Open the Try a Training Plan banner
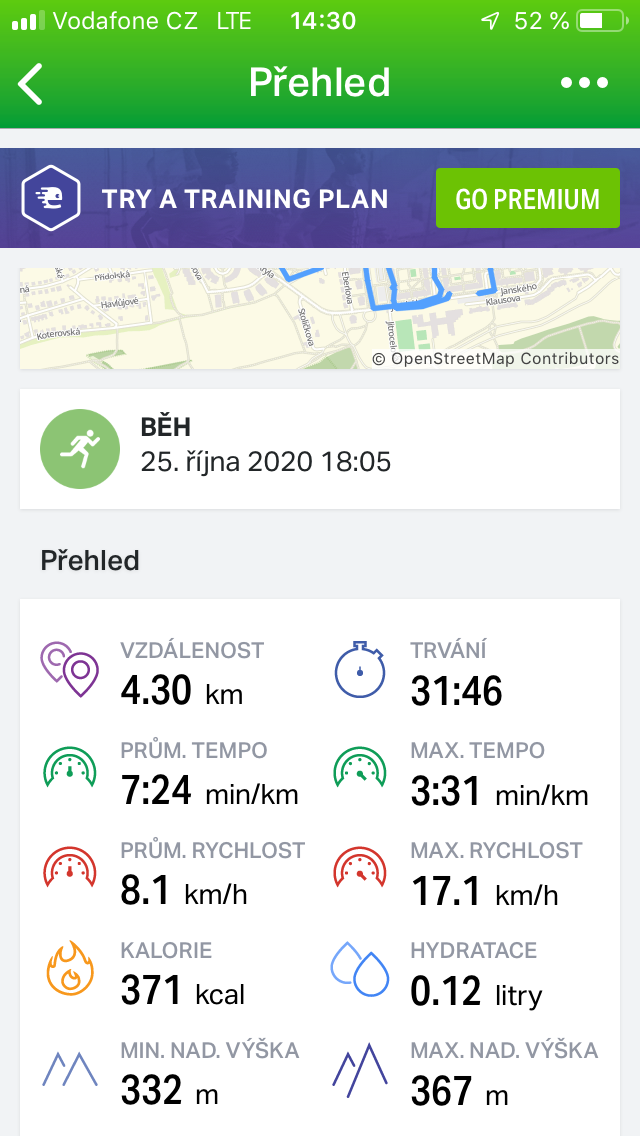Image resolution: width=640 pixels, height=1136 pixels. coord(320,199)
